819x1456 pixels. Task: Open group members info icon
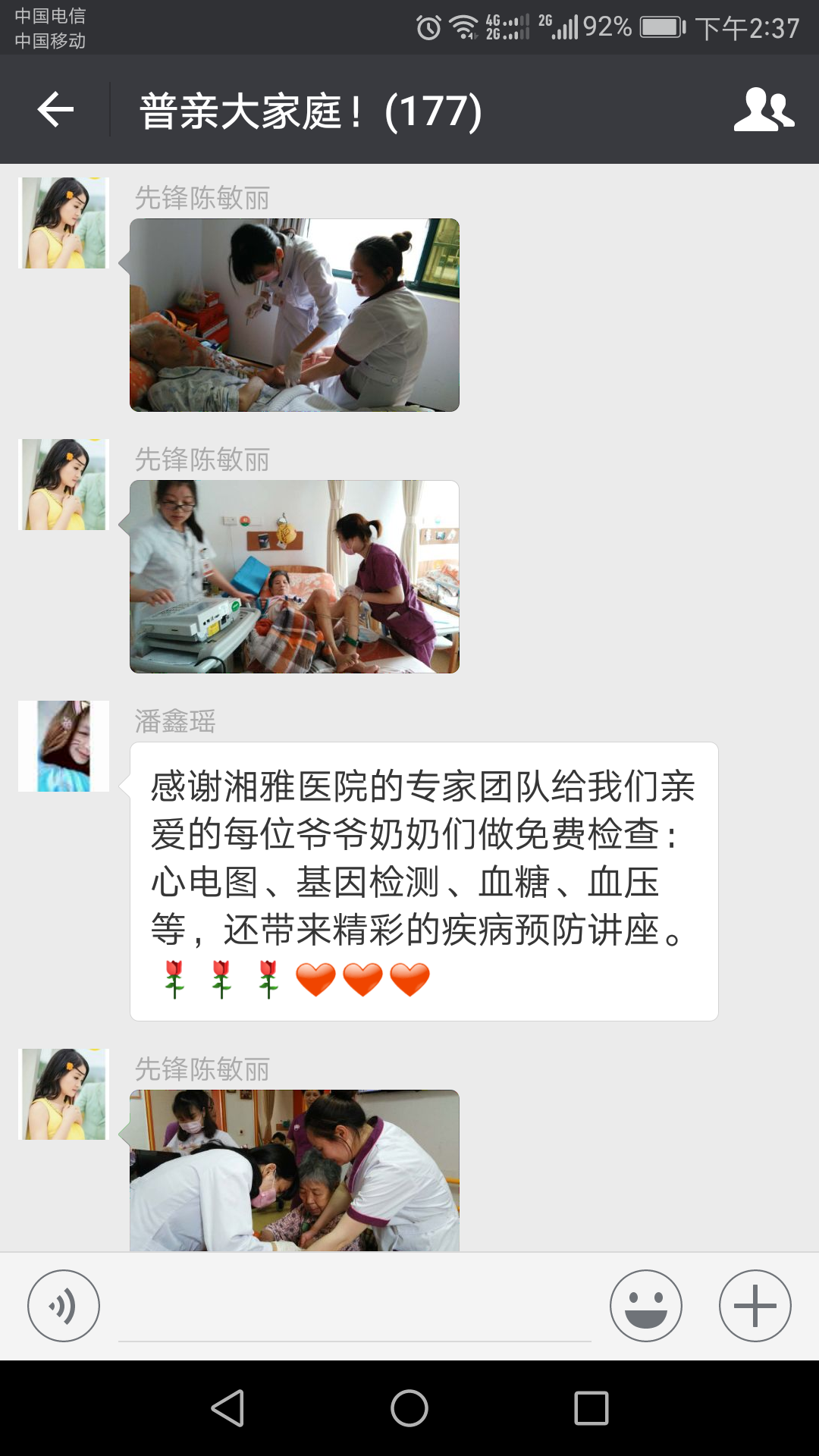763,110
